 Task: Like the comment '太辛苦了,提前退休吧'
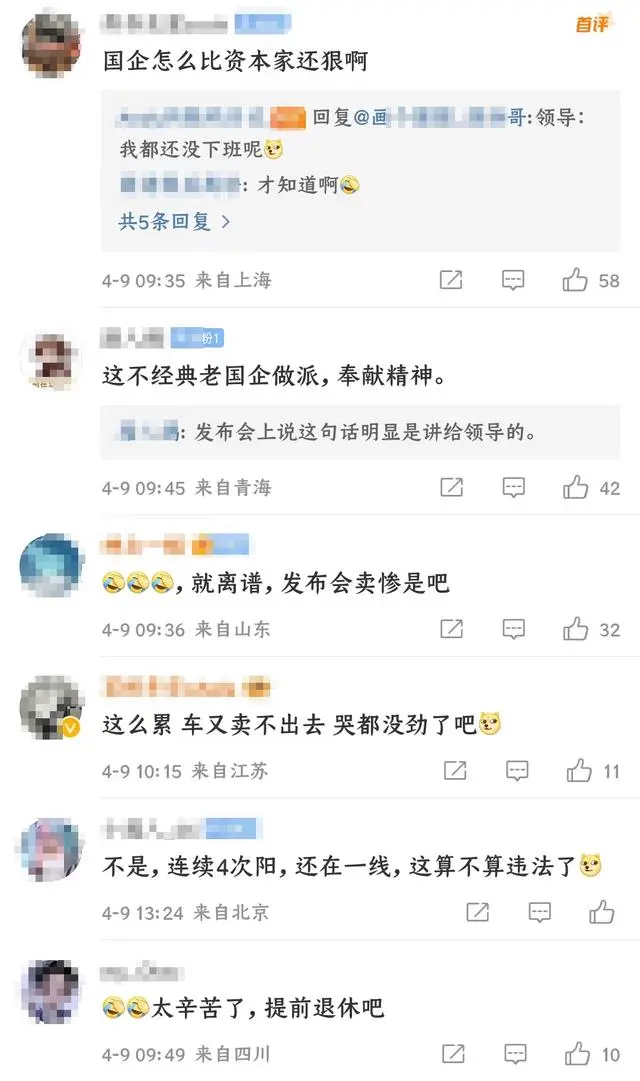tap(578, 1054)
